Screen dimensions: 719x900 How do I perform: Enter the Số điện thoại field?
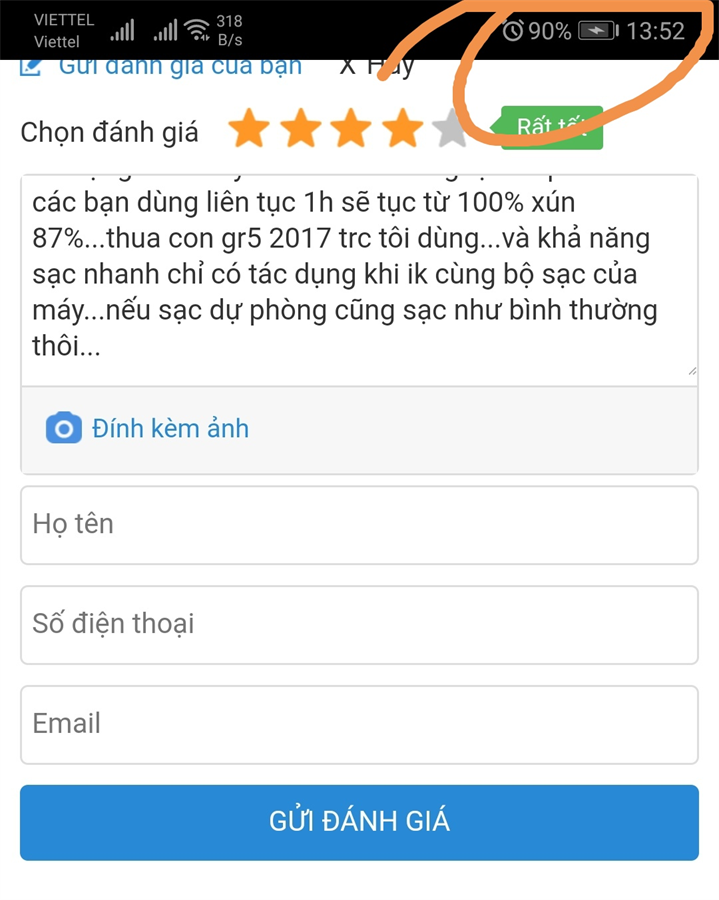358,625
